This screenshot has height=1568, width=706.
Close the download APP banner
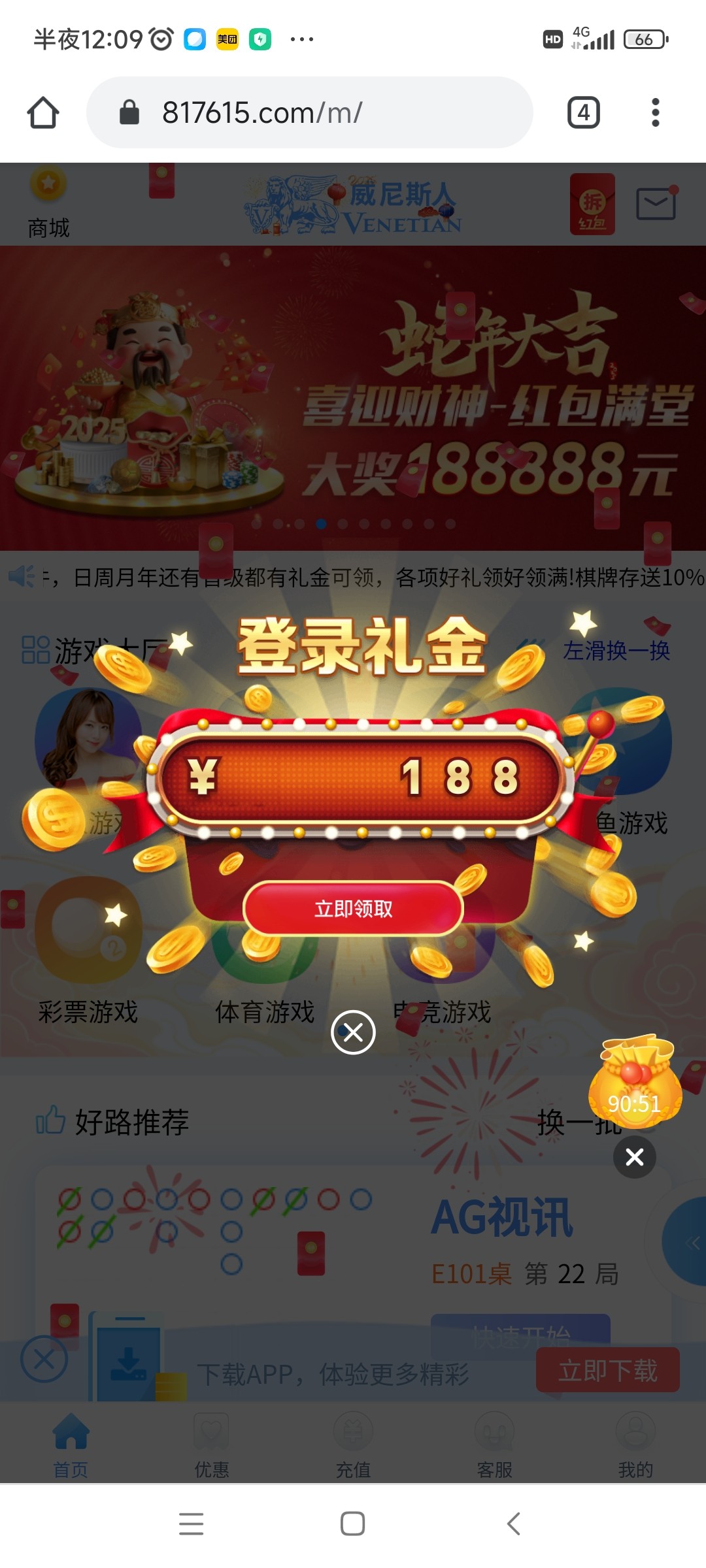tap(44, 1359)
